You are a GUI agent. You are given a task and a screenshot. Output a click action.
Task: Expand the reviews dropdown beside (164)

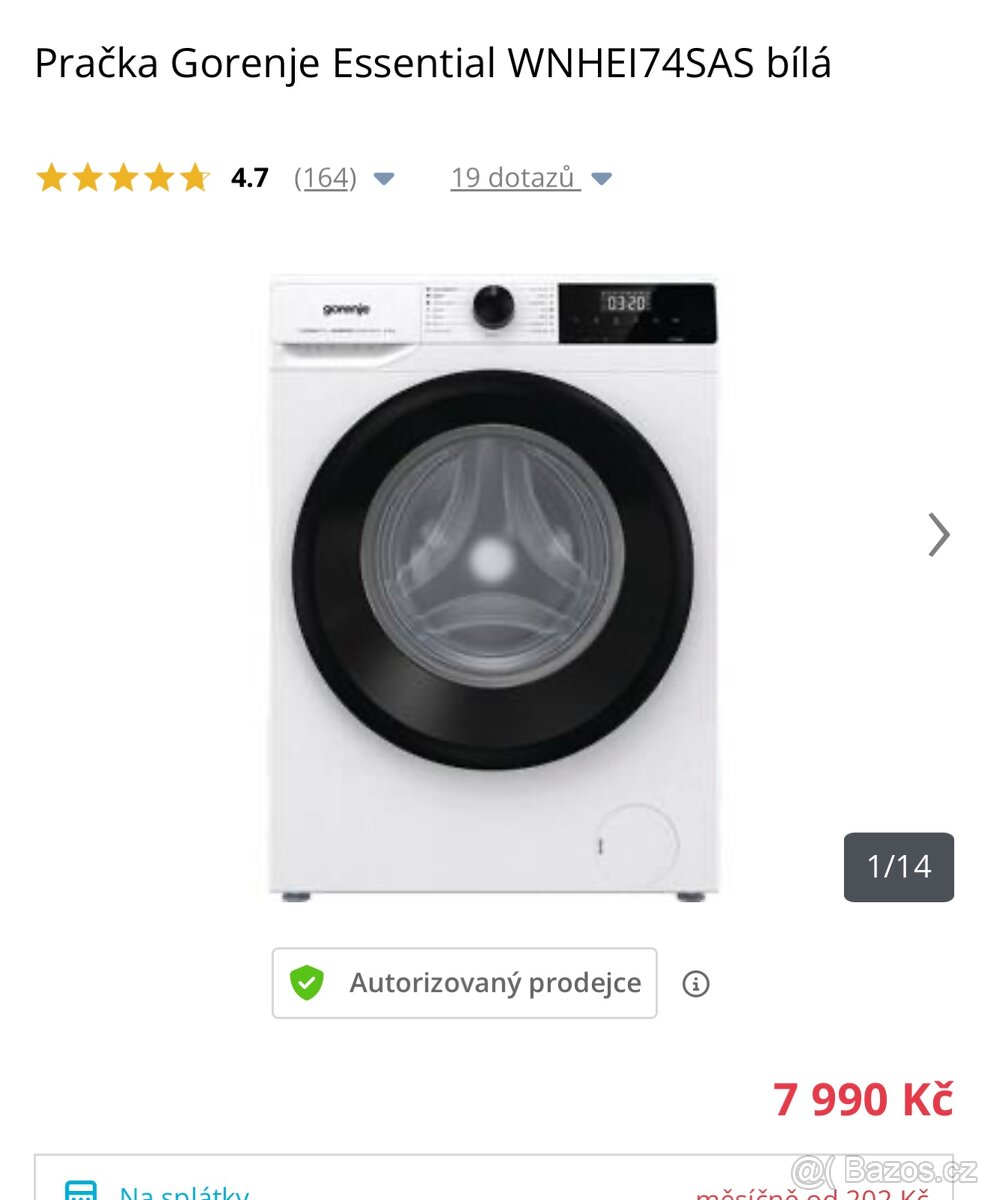click(x=384, y=180)
